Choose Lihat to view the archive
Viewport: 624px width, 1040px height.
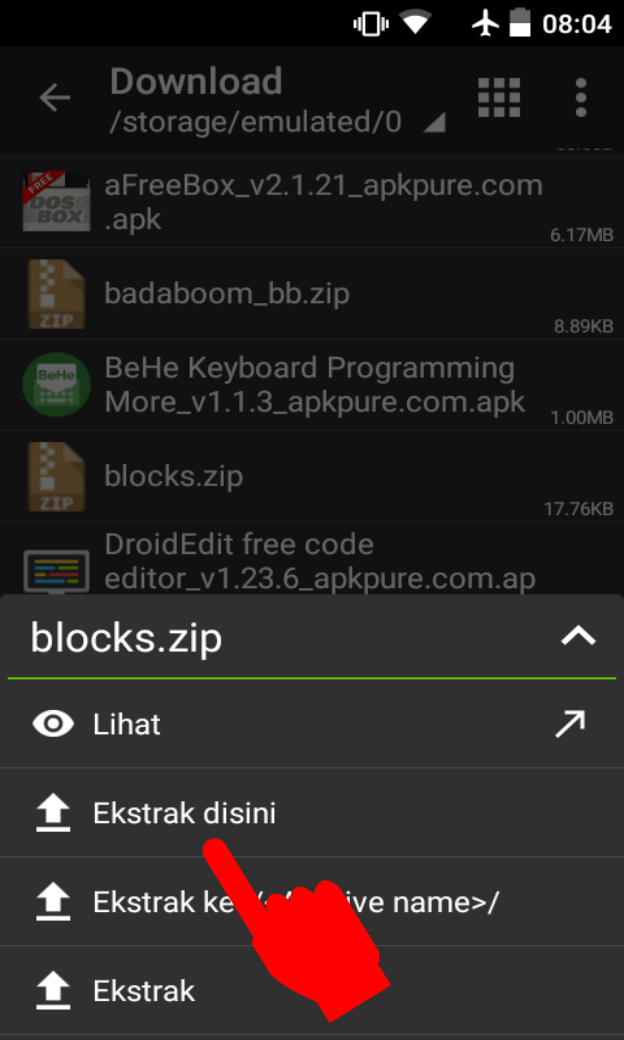127,724
